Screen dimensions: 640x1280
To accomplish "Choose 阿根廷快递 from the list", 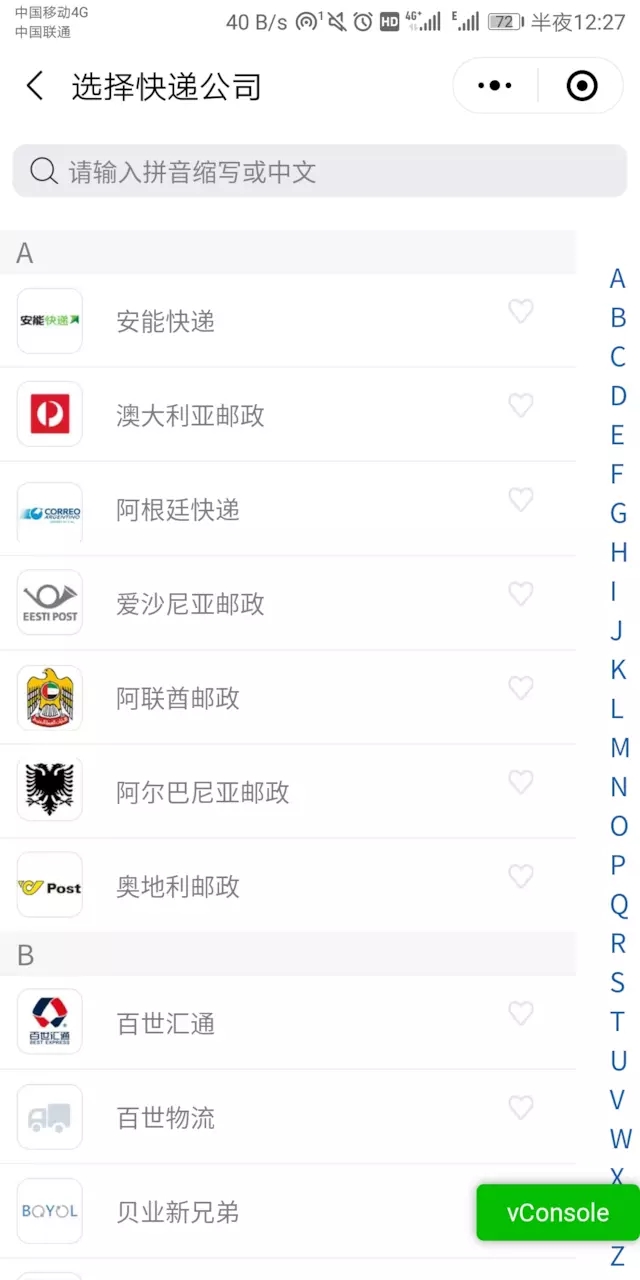I will point(288,509).
